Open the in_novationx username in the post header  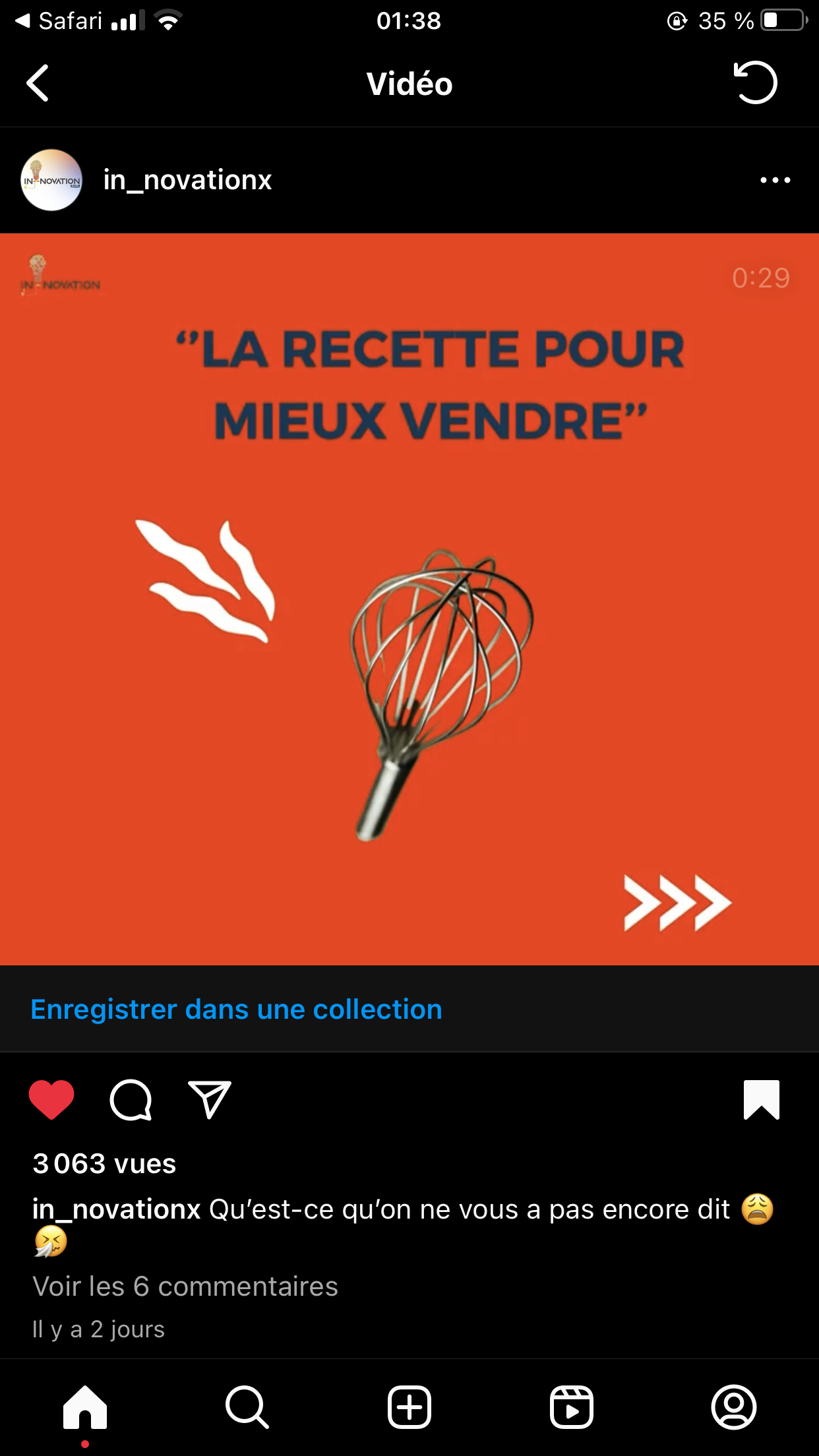[x=187, y=180]
